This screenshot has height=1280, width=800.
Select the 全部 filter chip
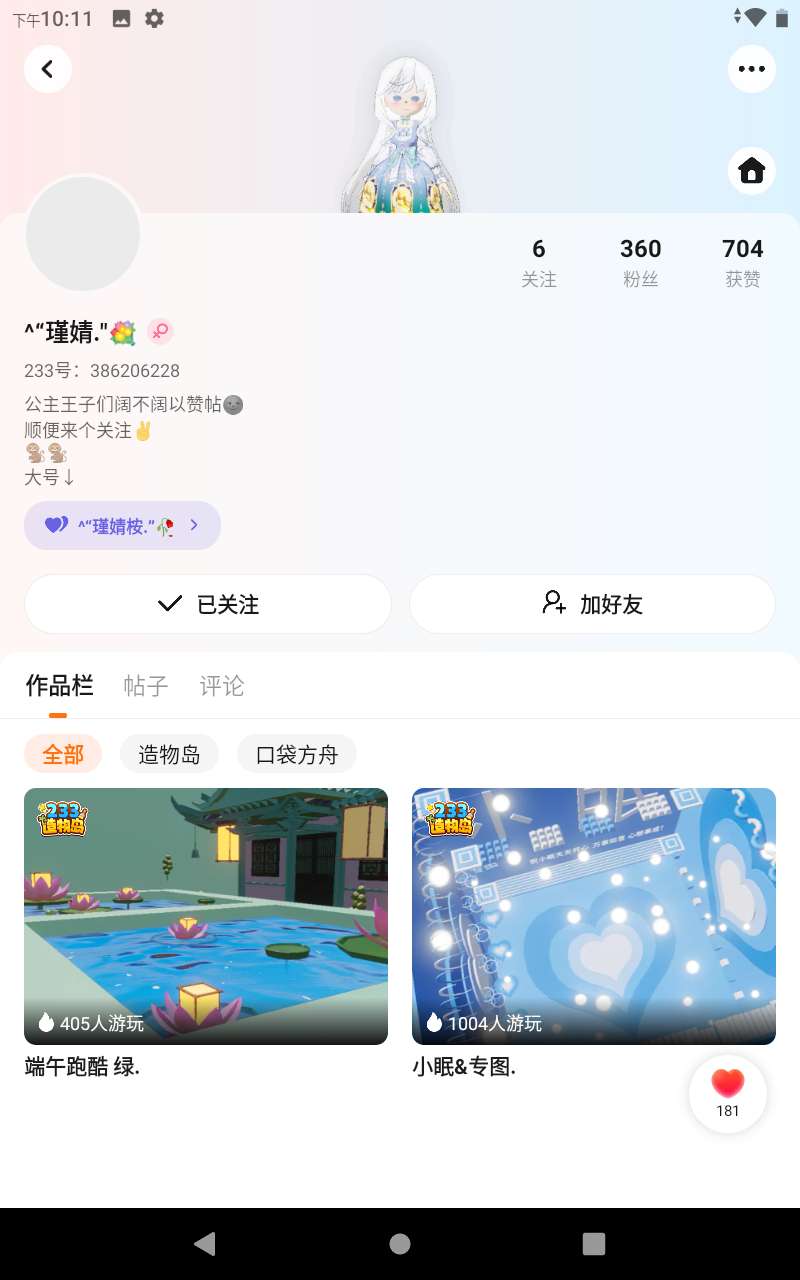pos(63,754)
